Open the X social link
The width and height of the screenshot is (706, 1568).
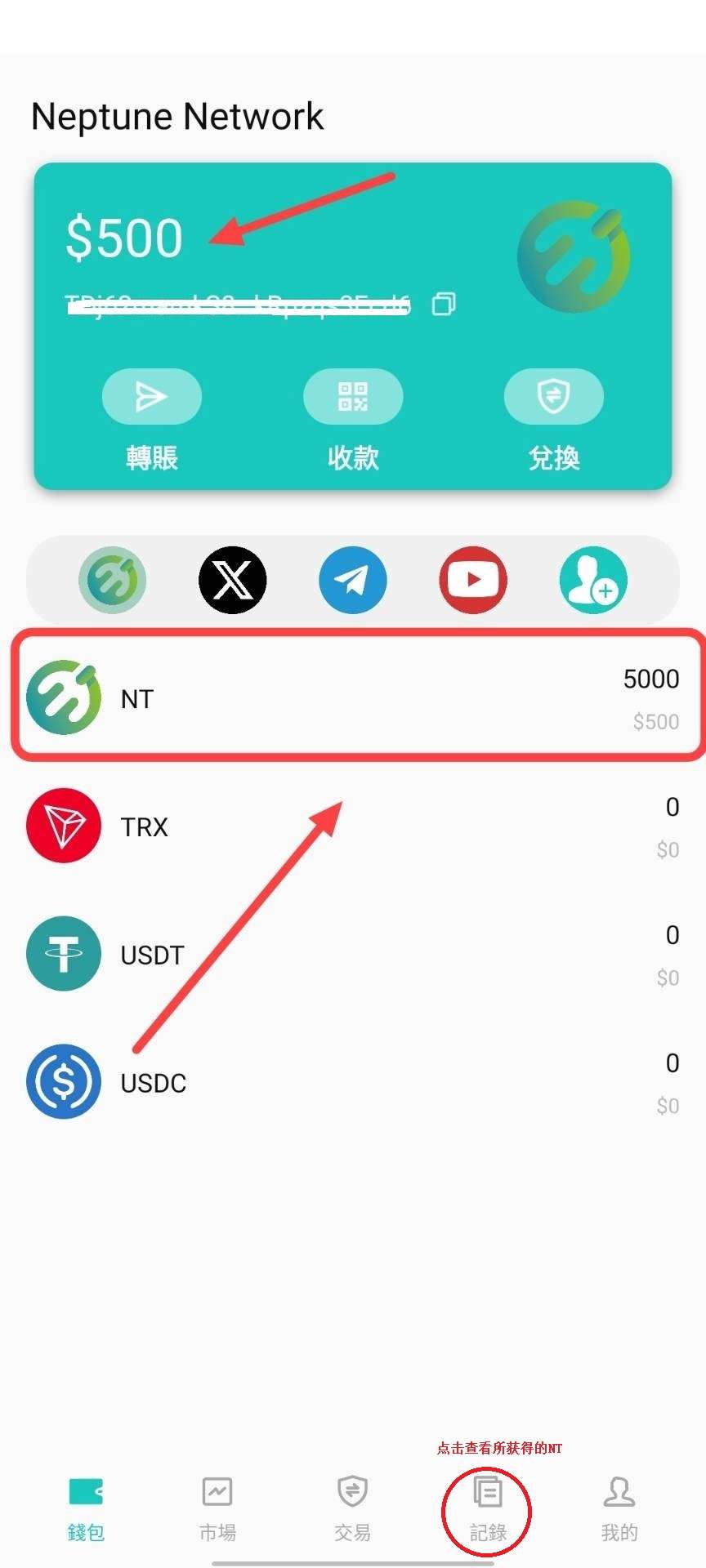pos(233,580)
